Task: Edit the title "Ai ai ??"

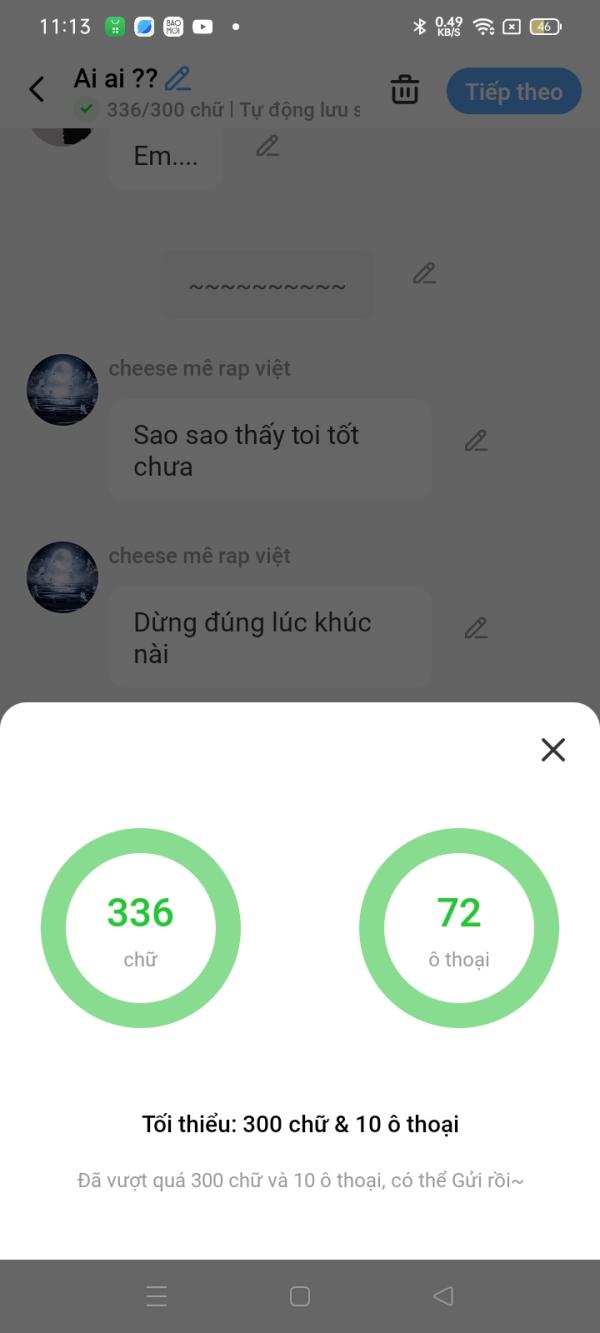Action: [x=179, y=78]
